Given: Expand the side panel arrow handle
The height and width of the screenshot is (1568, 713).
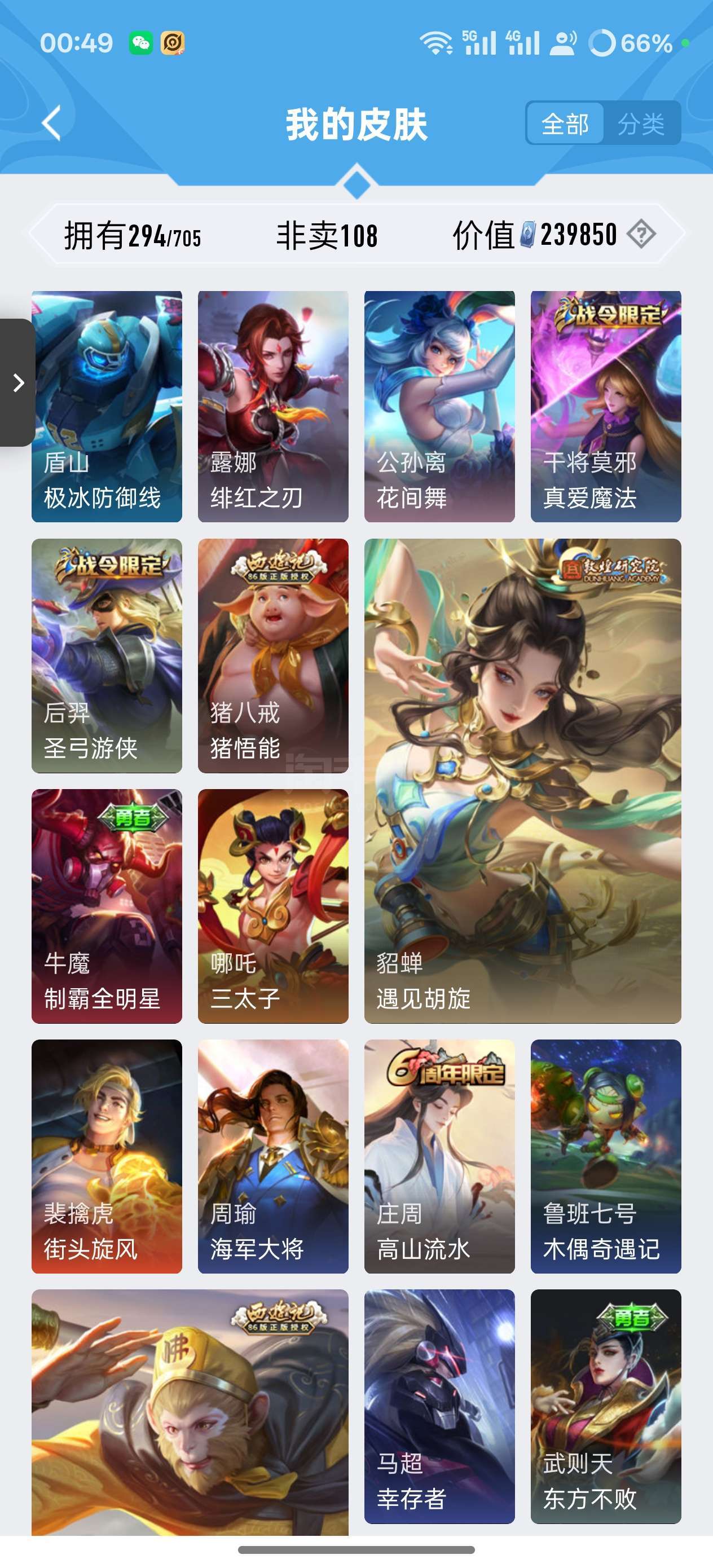Looking at the screenshot, I should pos(17,382).
